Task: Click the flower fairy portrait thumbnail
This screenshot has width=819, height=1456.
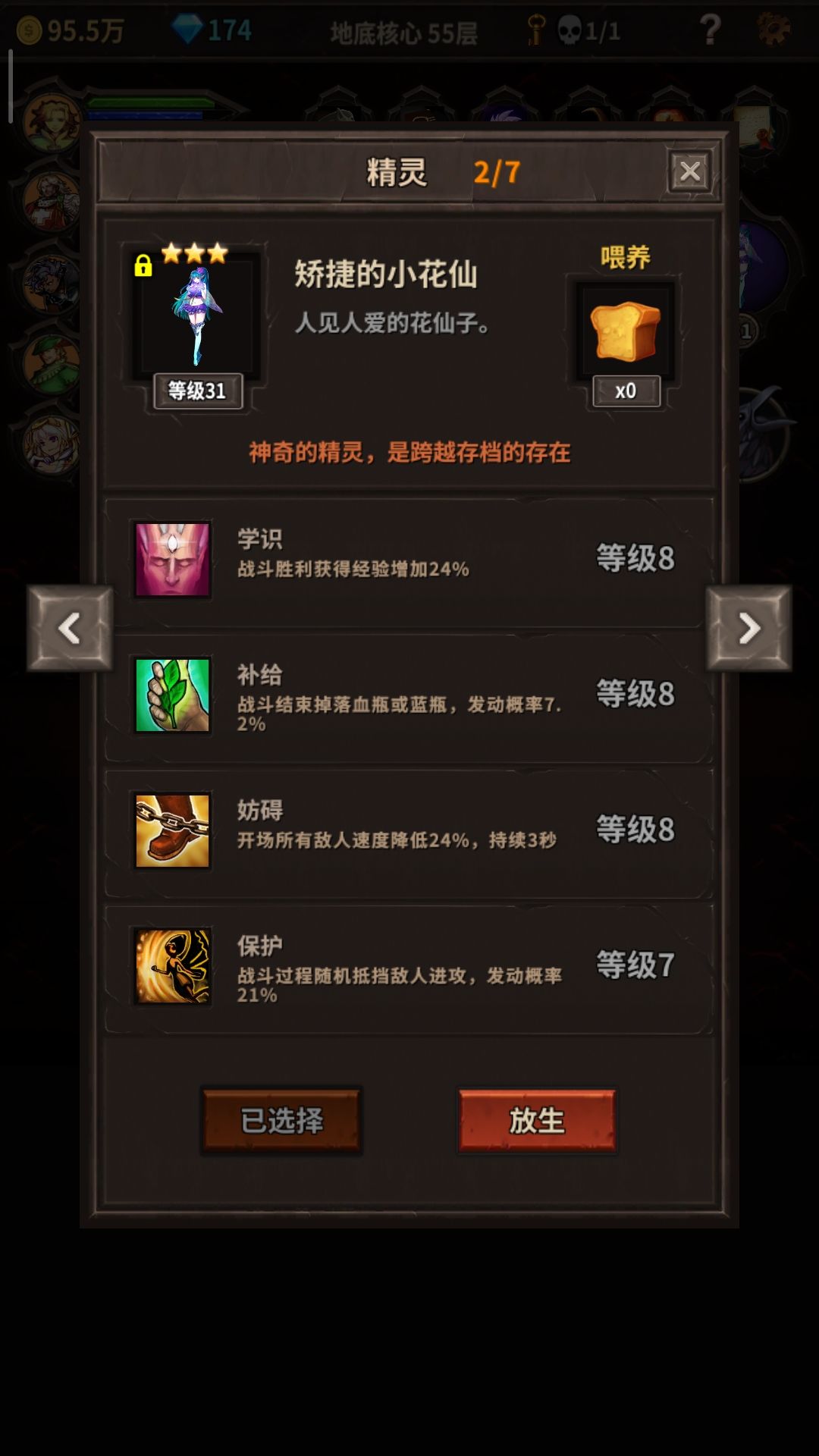Action: pyautogui.click(x=196, y=311)
